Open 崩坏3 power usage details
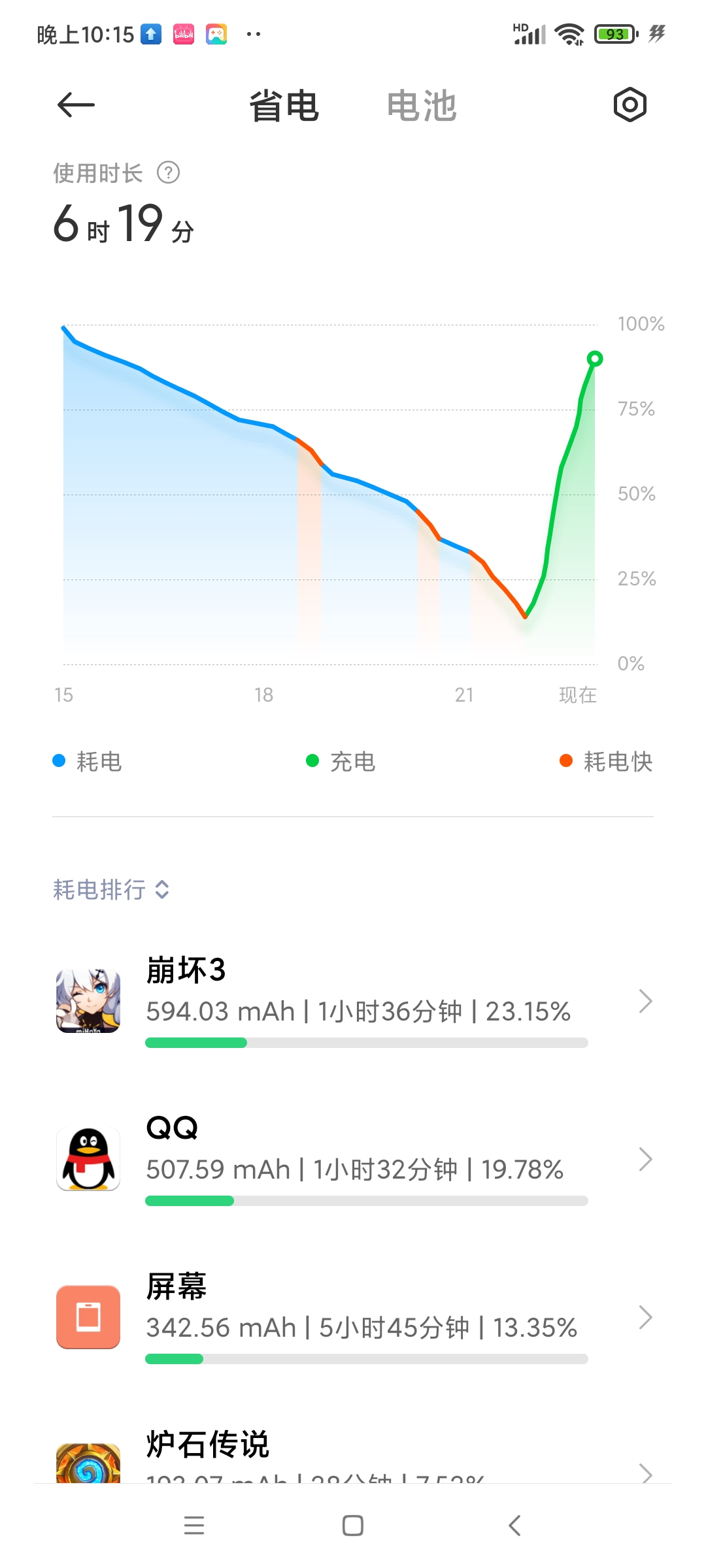The image size is (706, 1568). coord(353,1002)
